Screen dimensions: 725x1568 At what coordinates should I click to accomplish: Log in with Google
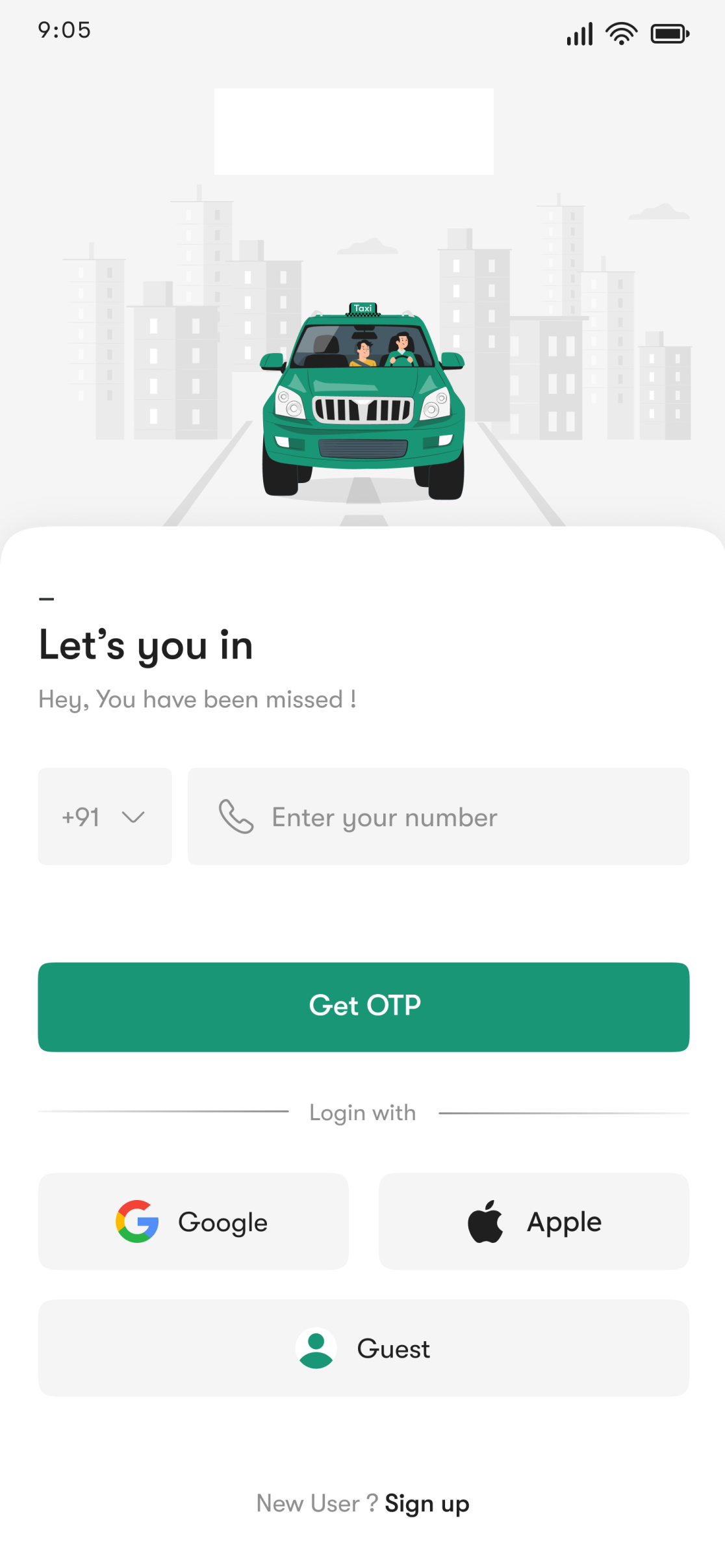point(193,1222)
